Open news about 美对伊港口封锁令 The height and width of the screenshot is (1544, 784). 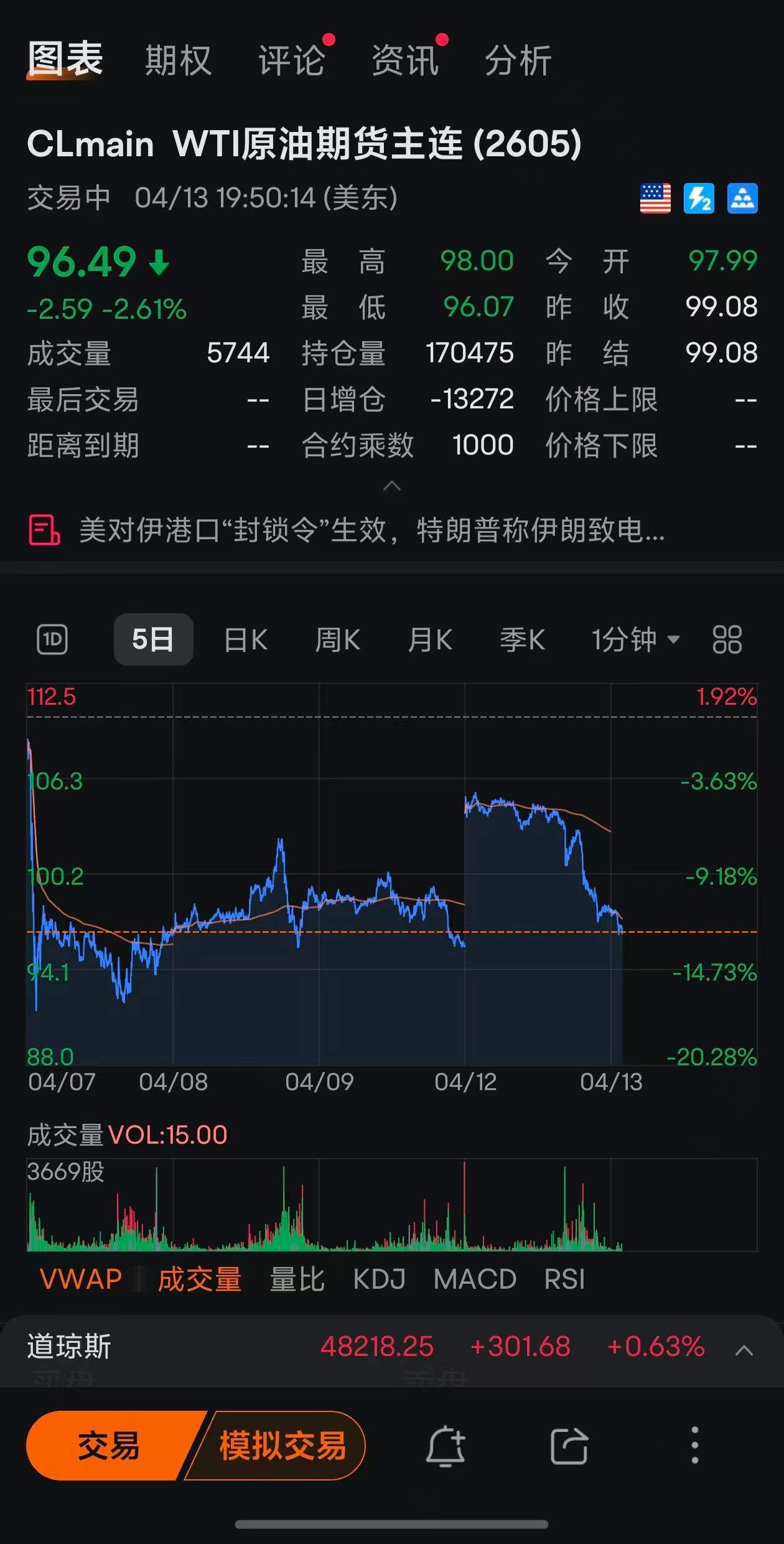pos(372,530)
